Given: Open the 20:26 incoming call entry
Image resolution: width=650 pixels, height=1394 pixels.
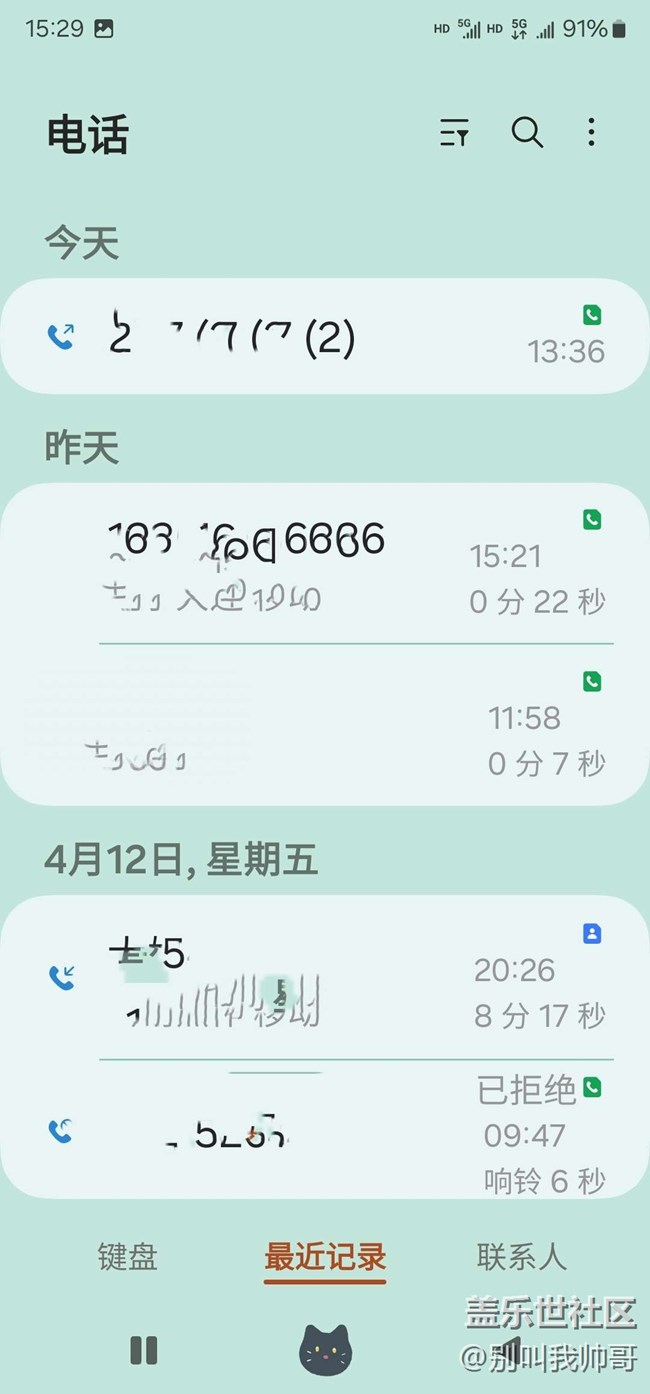Looking at the screenshot, I should [x=325, y=978].
